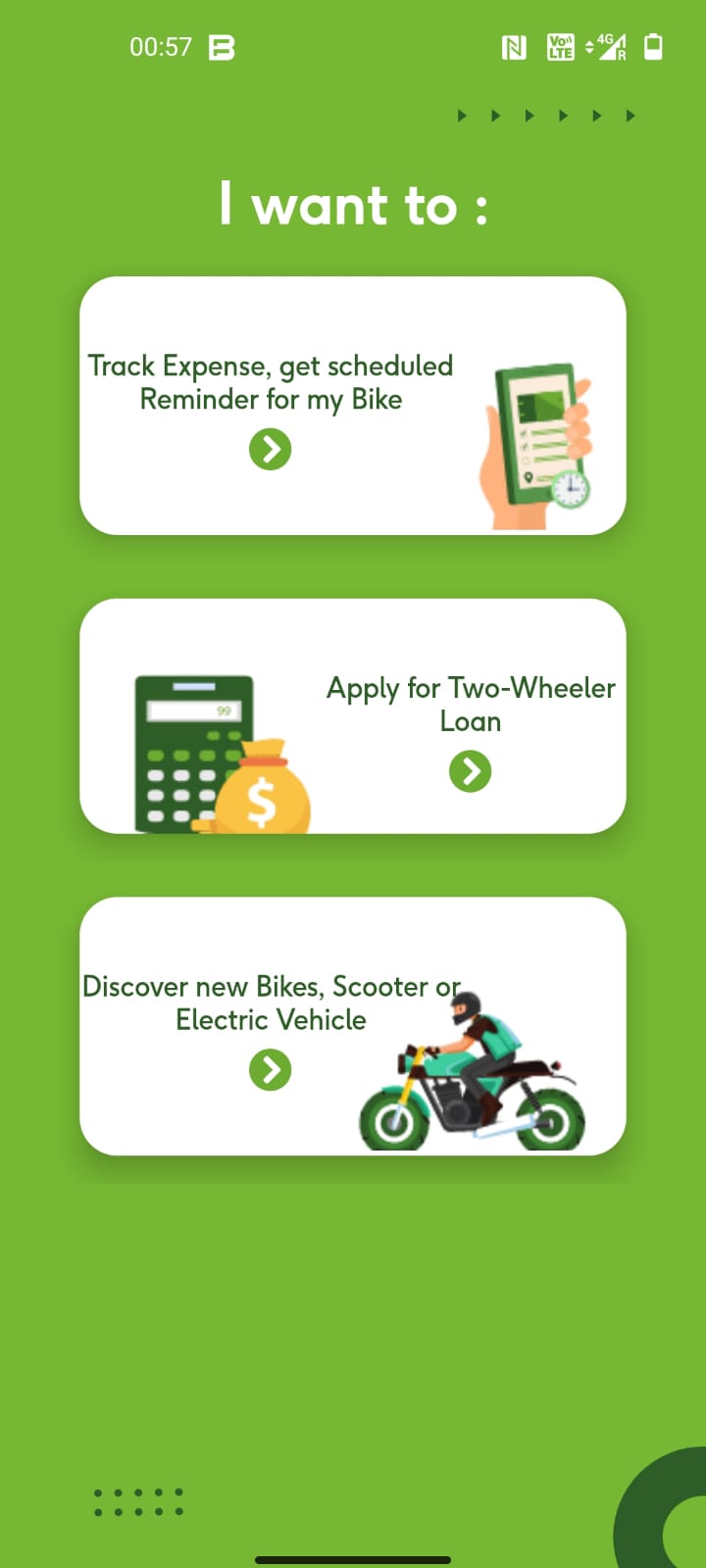Image resolution: width=706 pixels, height=1568 pixels.
Task: Tap the arrow under Electric Vehicle
Action: click(271, 1070)
